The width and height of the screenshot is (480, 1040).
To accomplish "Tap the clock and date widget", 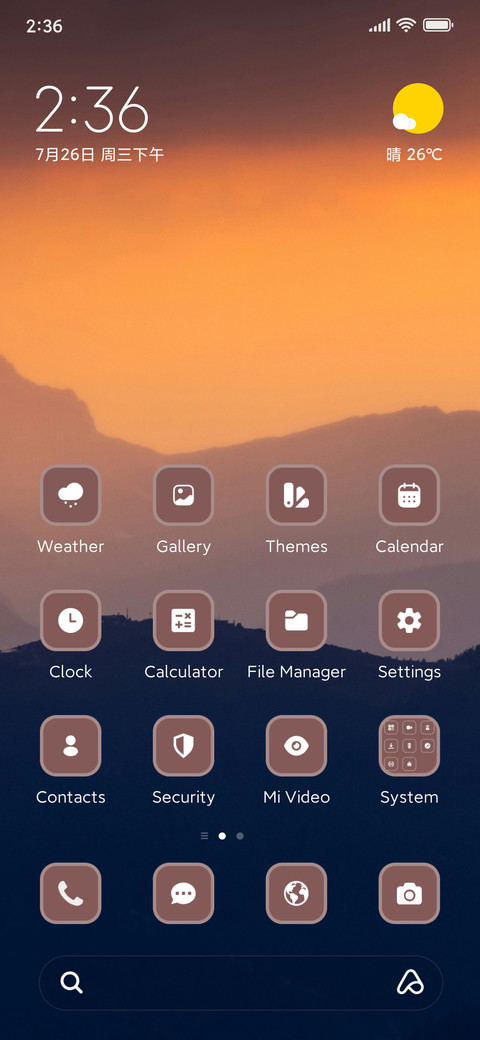I will 99,123.
